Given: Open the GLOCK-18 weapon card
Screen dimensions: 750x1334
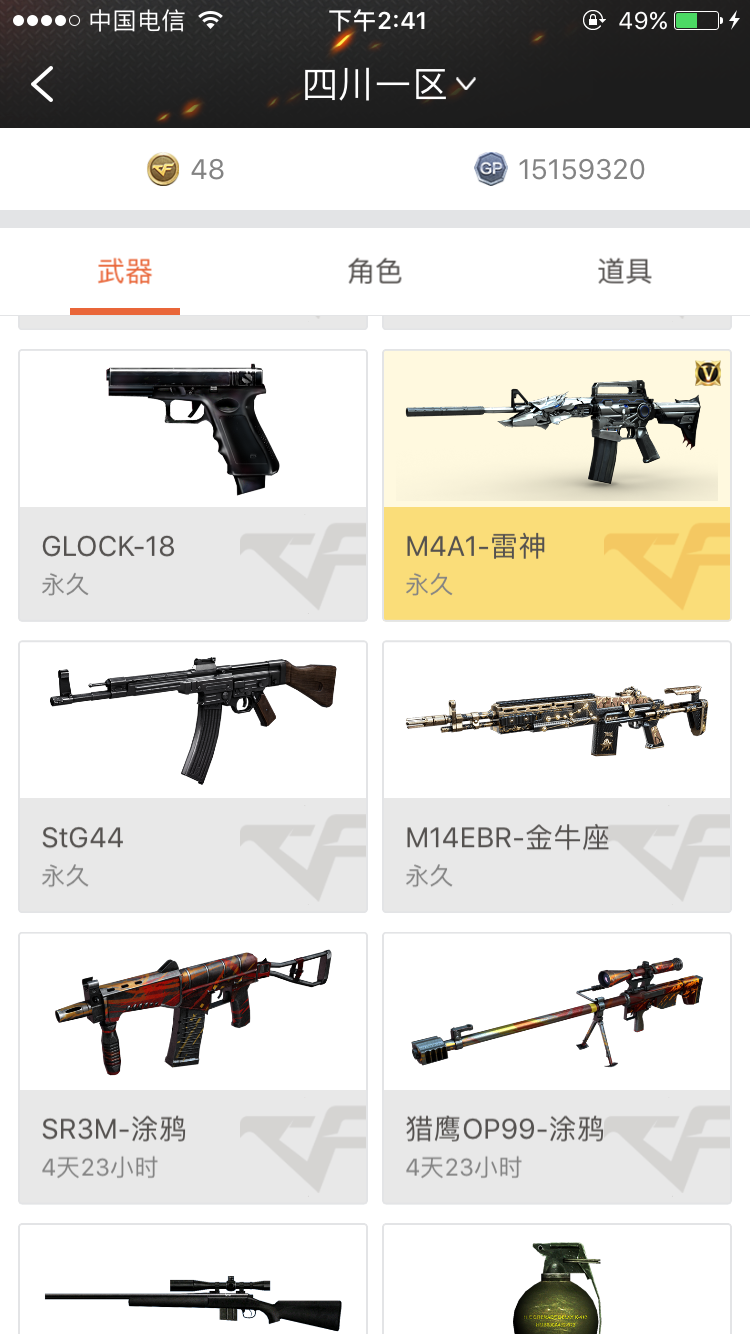Looking at the screenshot, I should [x=193, y=485].
